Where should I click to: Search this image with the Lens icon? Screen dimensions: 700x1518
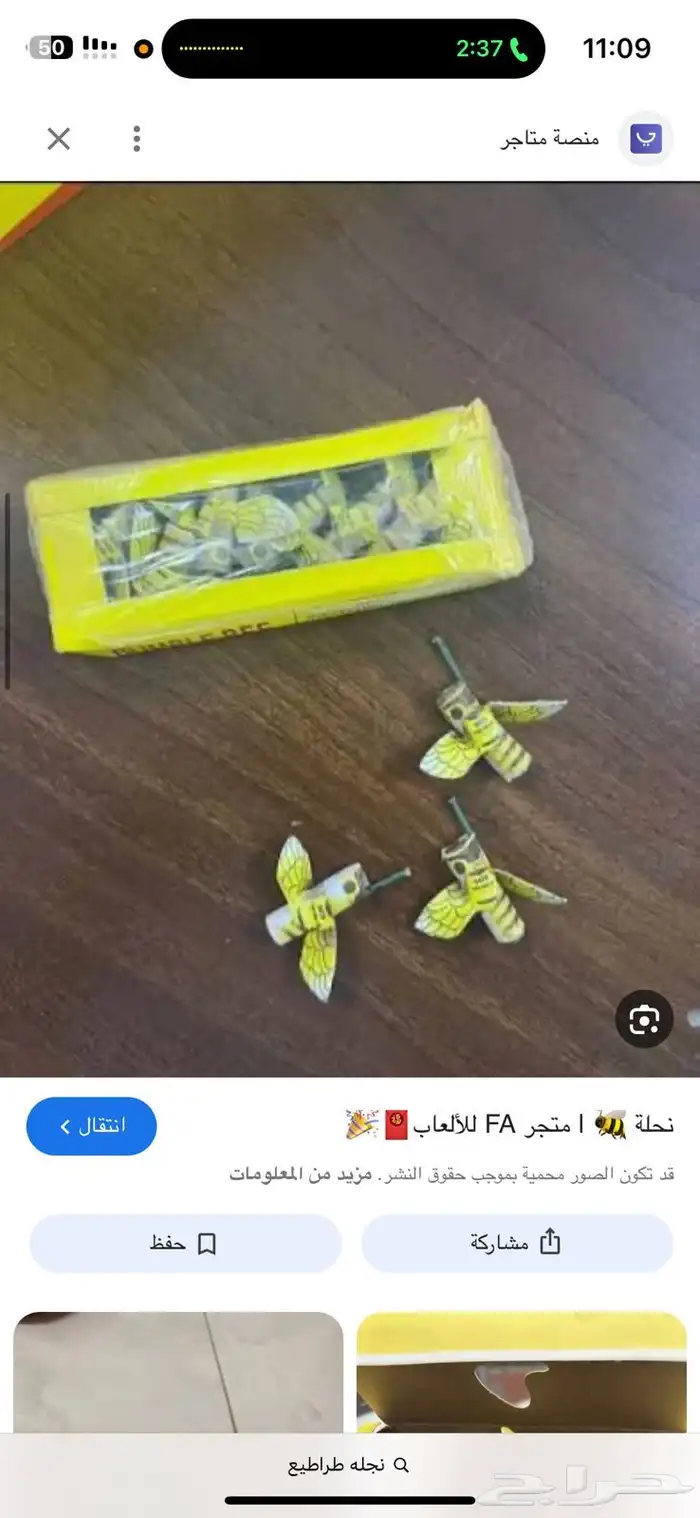tap(644, 1019)
